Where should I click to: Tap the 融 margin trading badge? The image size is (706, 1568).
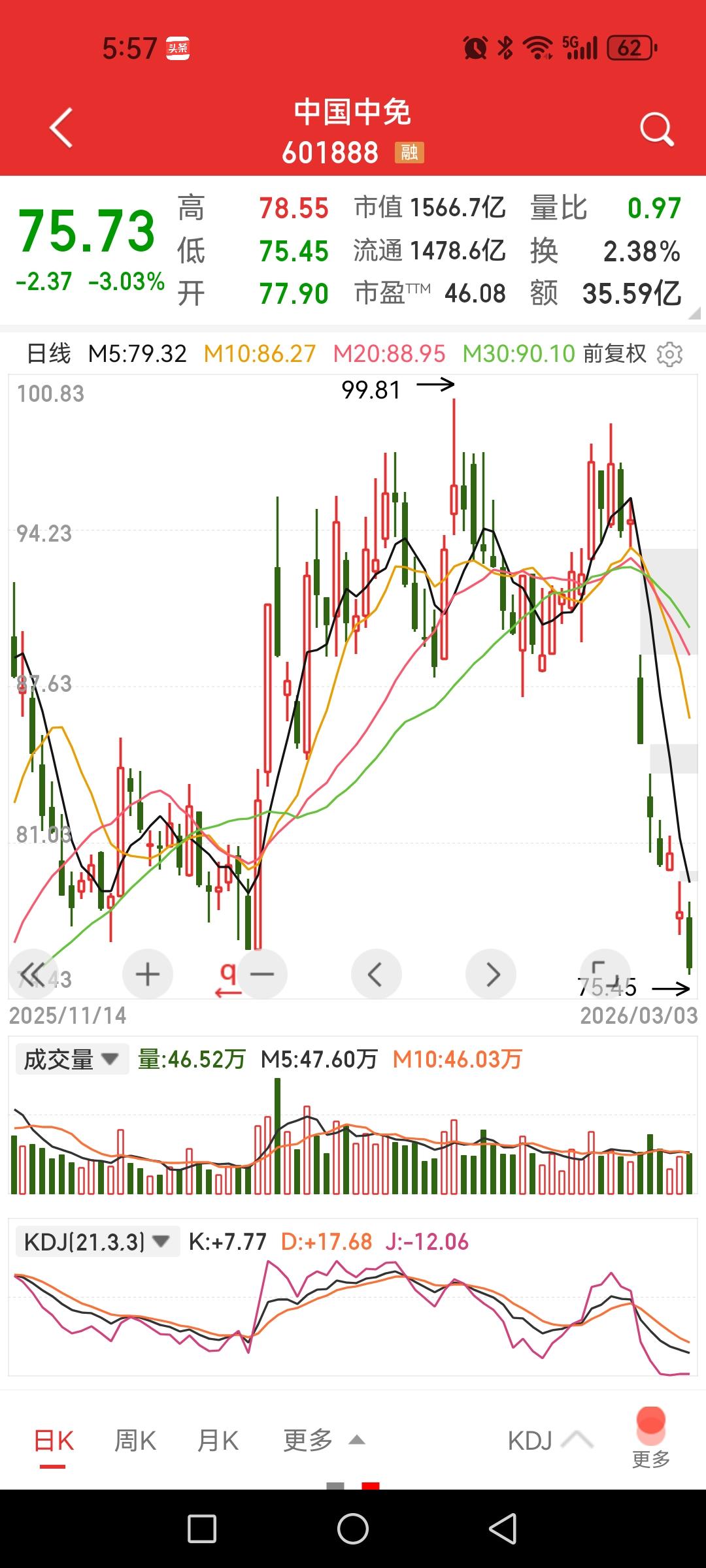pyautogui.click(x=409, y=152)
